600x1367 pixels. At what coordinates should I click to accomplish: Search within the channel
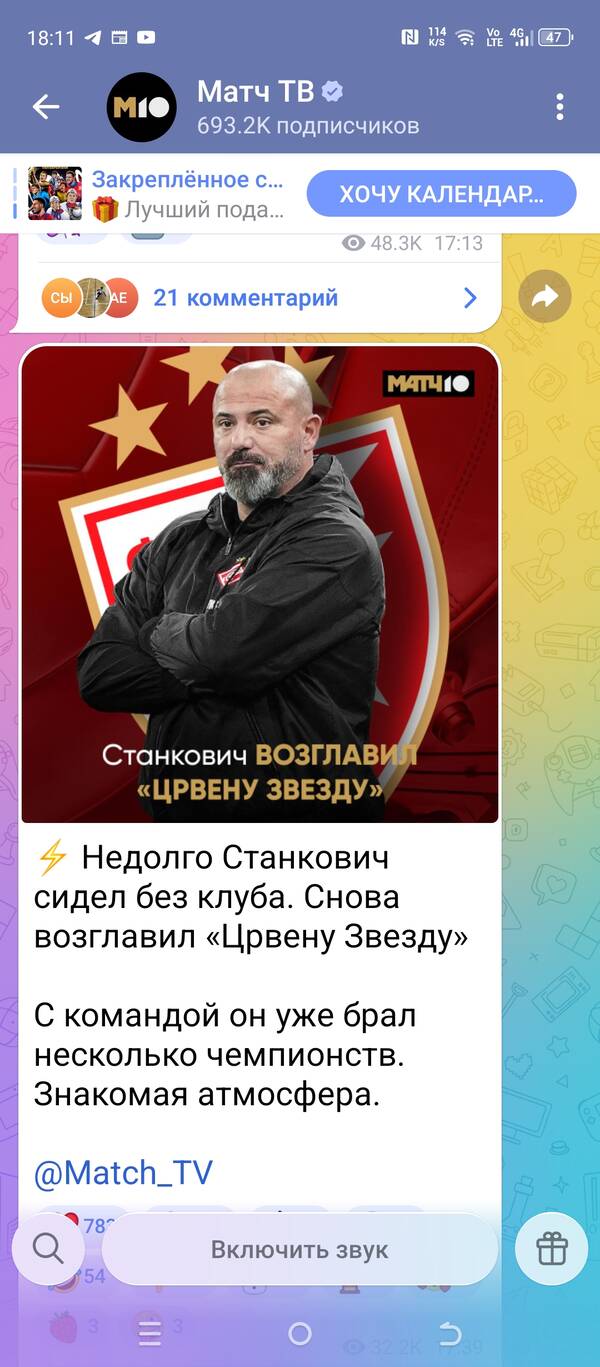tap(47, 1248)
